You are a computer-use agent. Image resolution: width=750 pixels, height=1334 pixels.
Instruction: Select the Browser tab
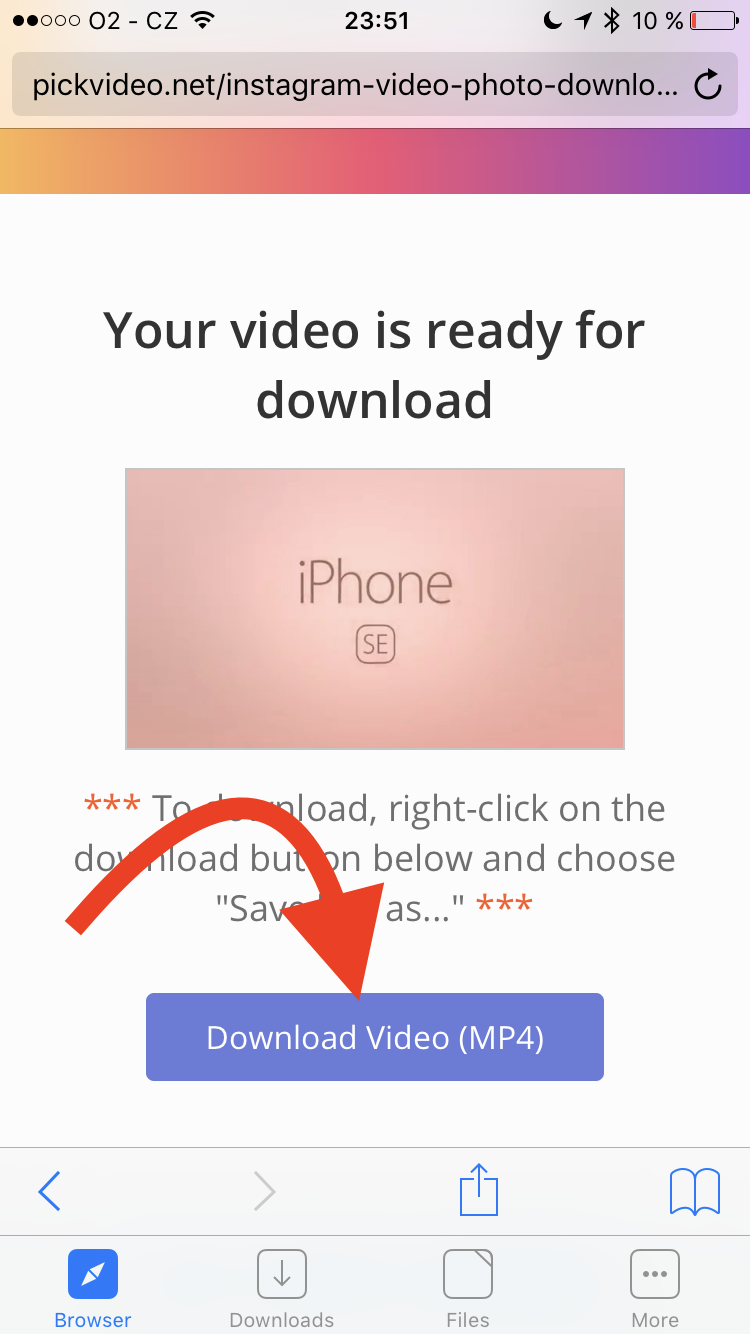[x=93, y=1289]
